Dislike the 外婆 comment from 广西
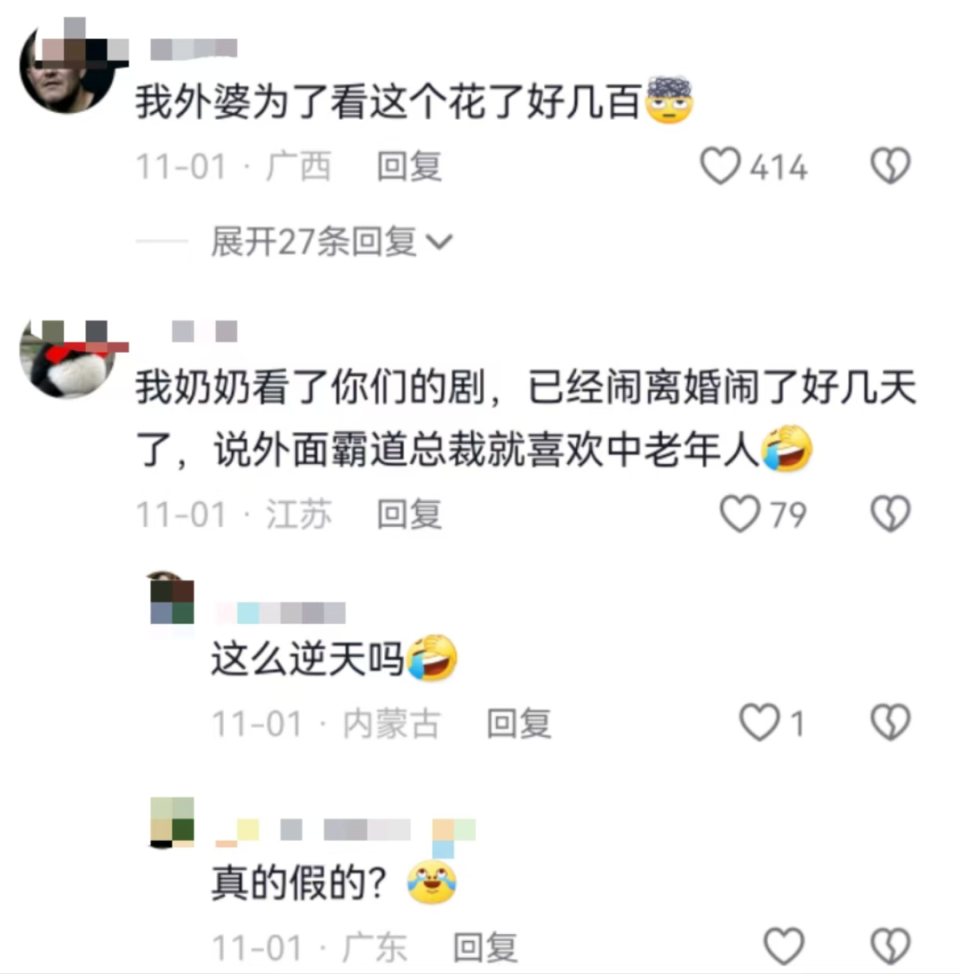The image size is (960, 974). pos(890,166)
